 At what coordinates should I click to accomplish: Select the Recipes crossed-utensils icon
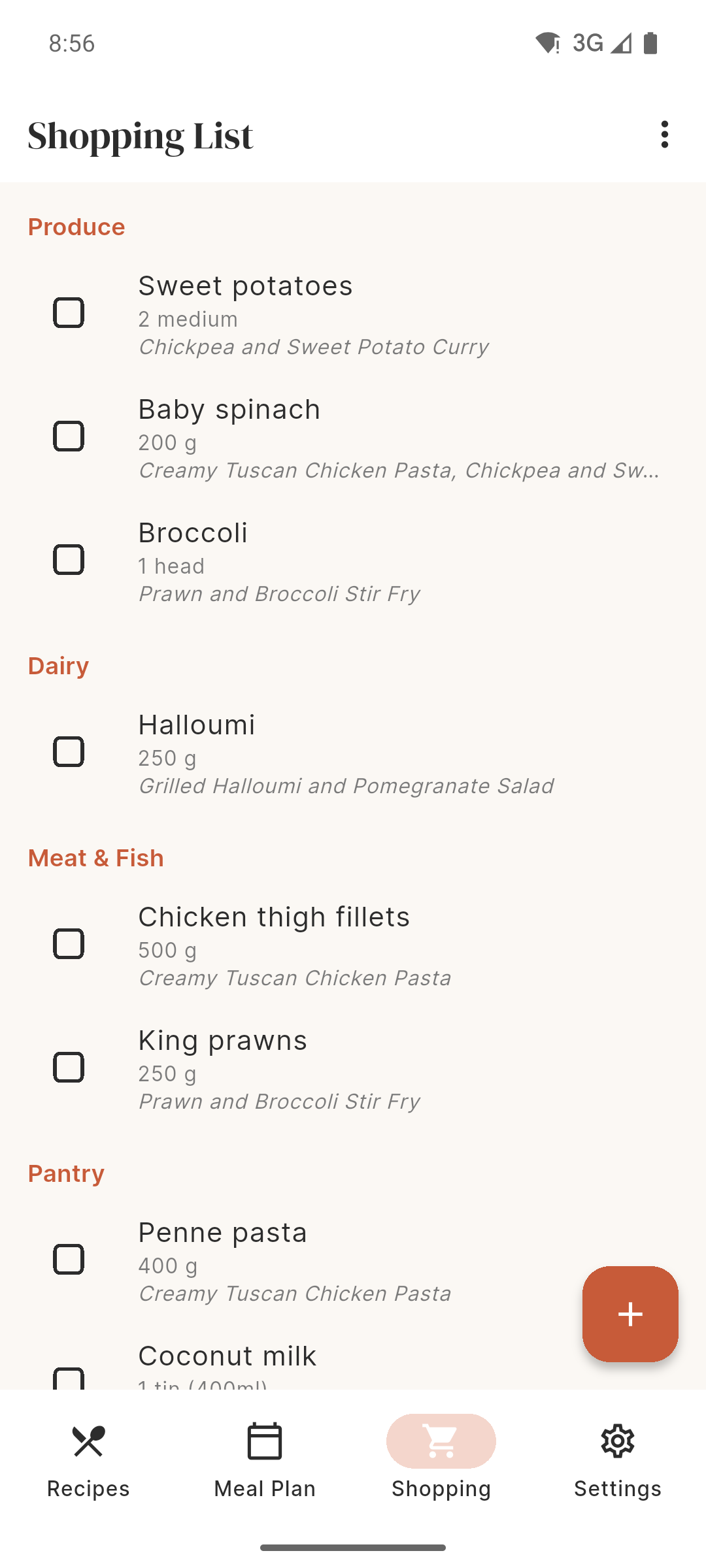pos(88,1440)
